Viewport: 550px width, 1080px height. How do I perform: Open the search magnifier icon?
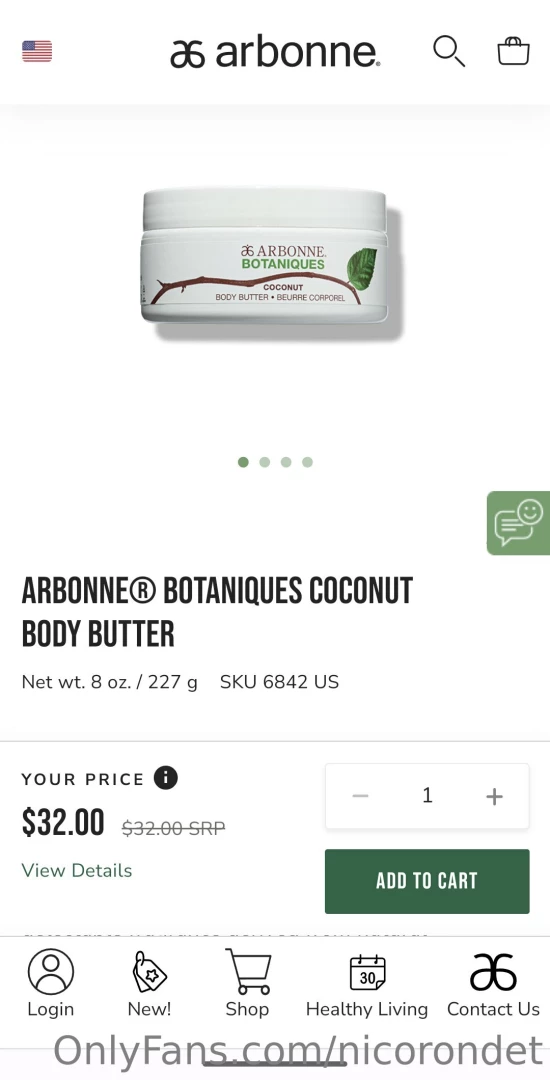coord(449,52)
